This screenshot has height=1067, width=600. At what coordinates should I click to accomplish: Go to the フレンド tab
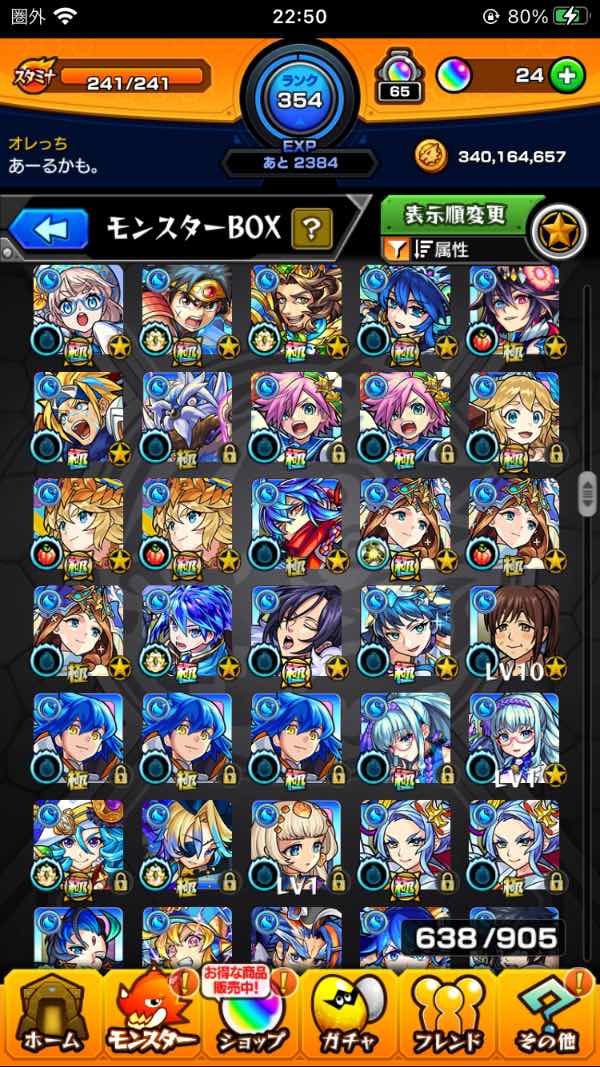click(448, 1012)
